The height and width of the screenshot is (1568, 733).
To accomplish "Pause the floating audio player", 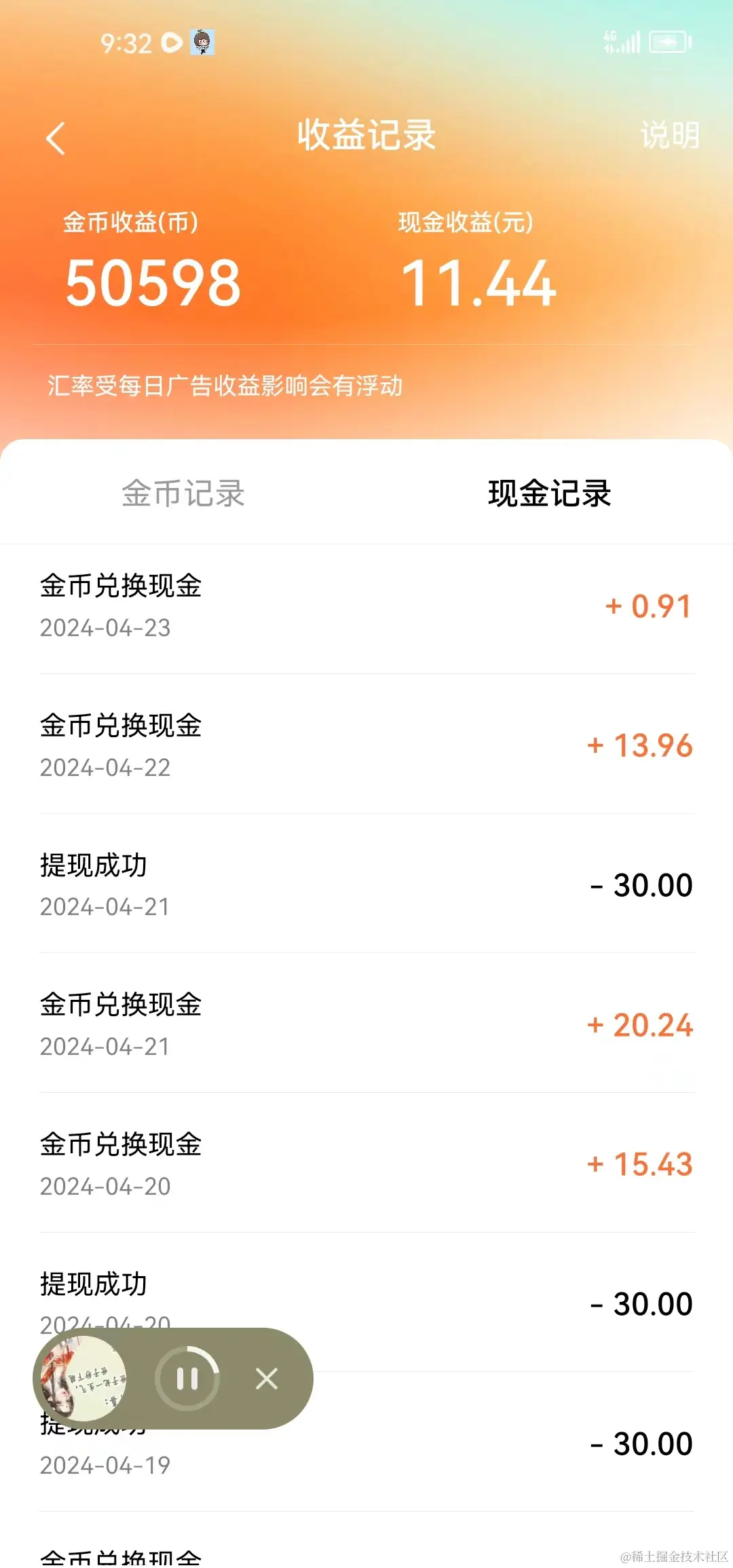I will [x=187, y=1379].
